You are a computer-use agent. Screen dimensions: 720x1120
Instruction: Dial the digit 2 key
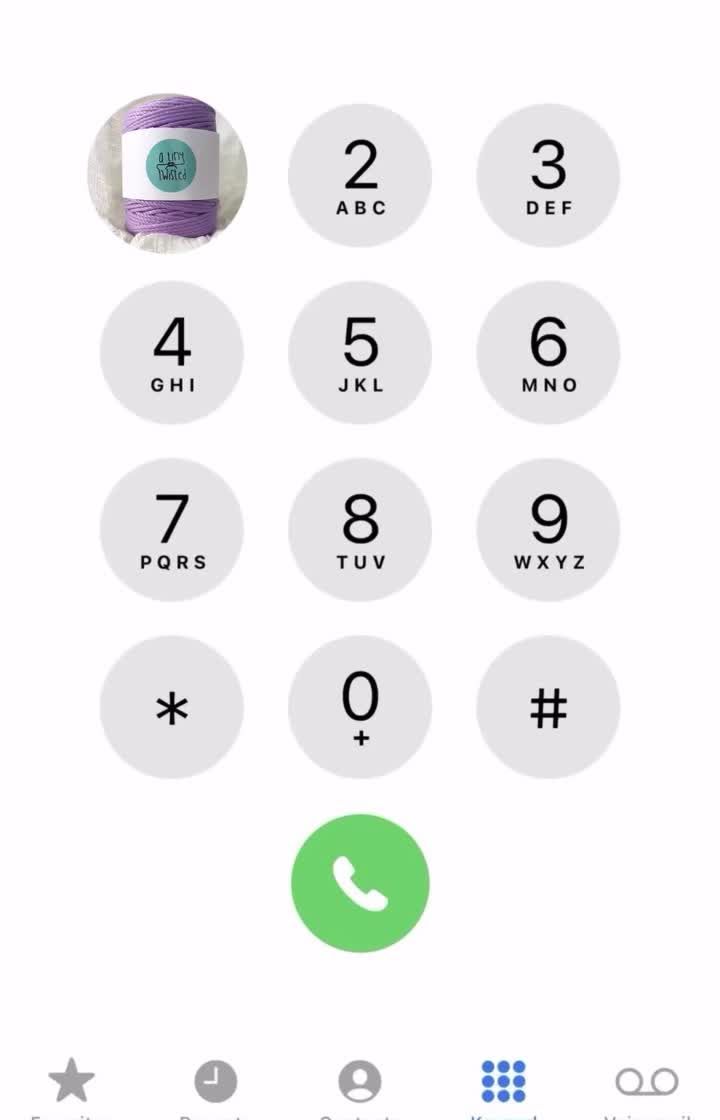tap(360, 176)
